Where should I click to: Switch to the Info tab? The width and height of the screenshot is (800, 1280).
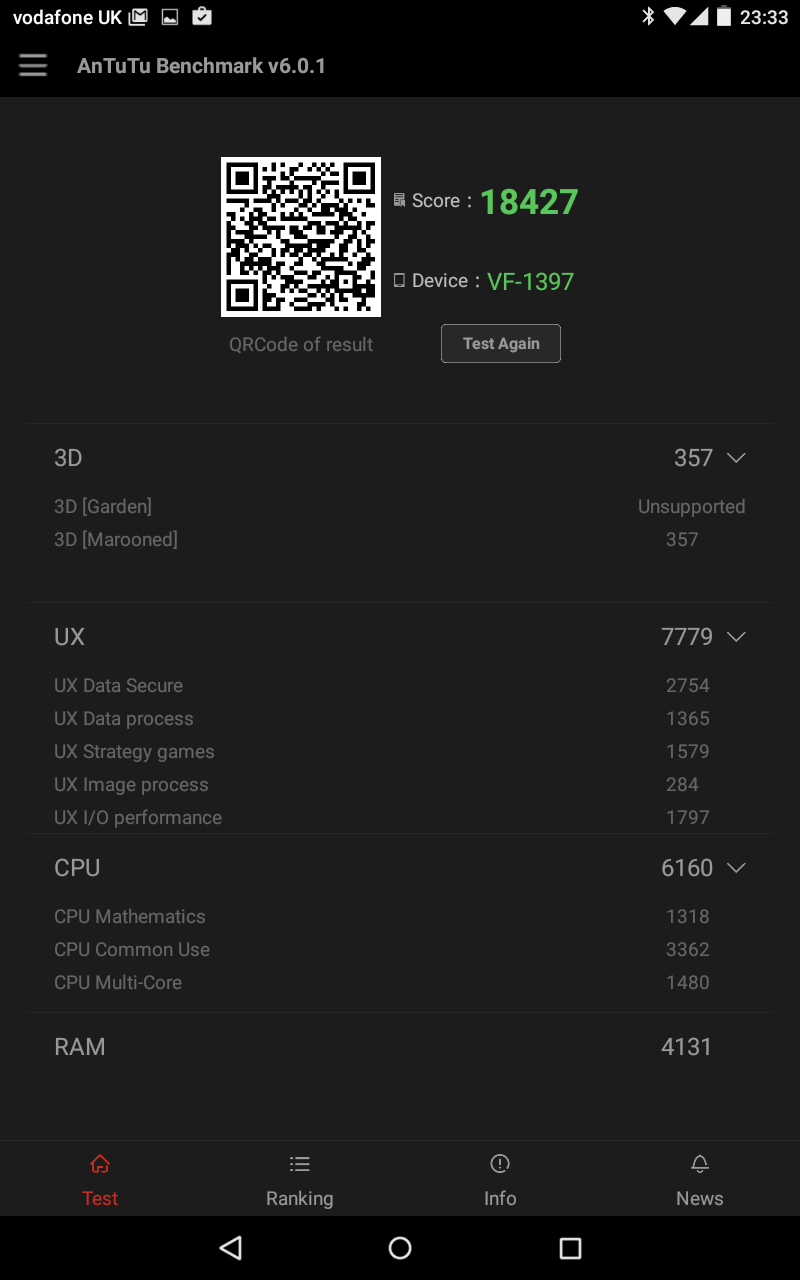(x=500, y=1180)
